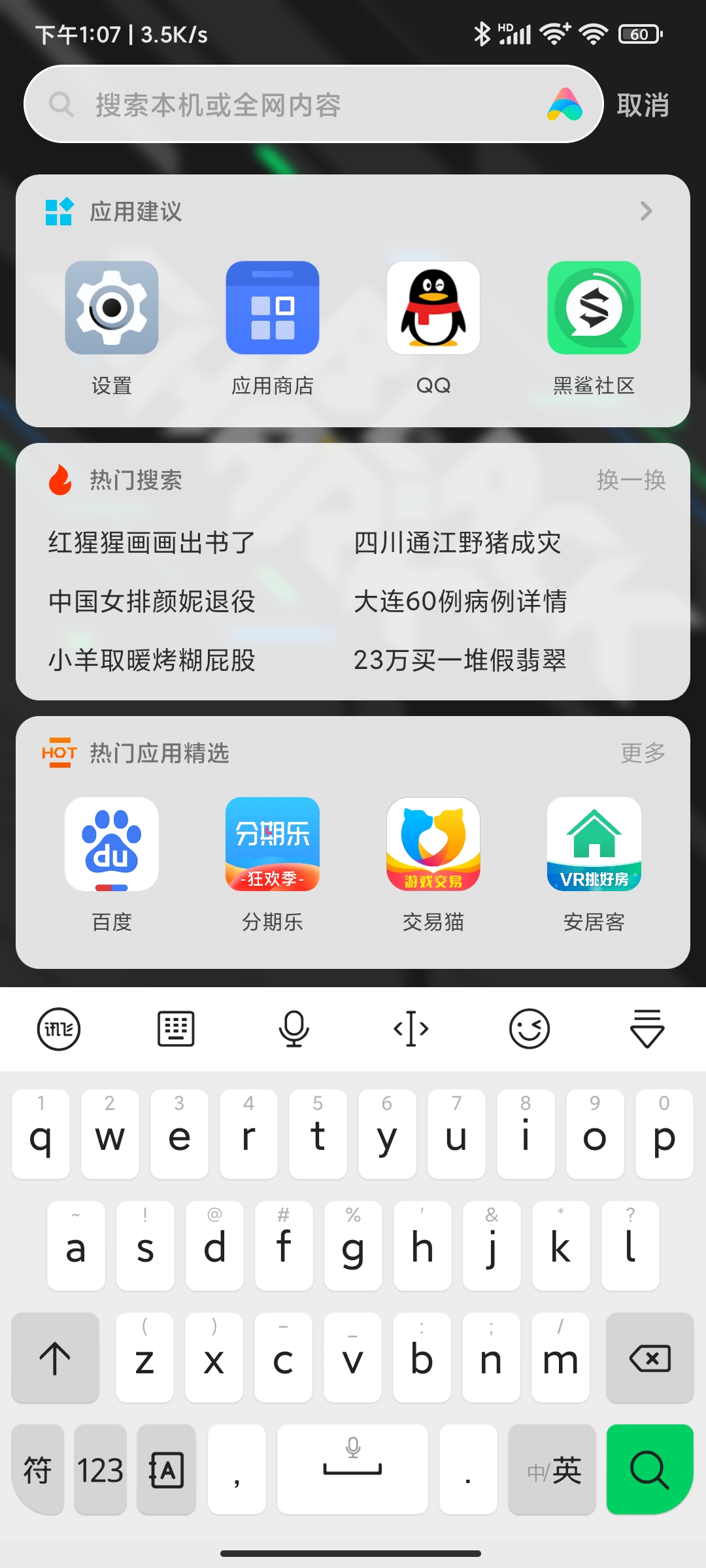
Task: Open the colorful assistant icon in search bar
Action: click(x=565, y=105)
